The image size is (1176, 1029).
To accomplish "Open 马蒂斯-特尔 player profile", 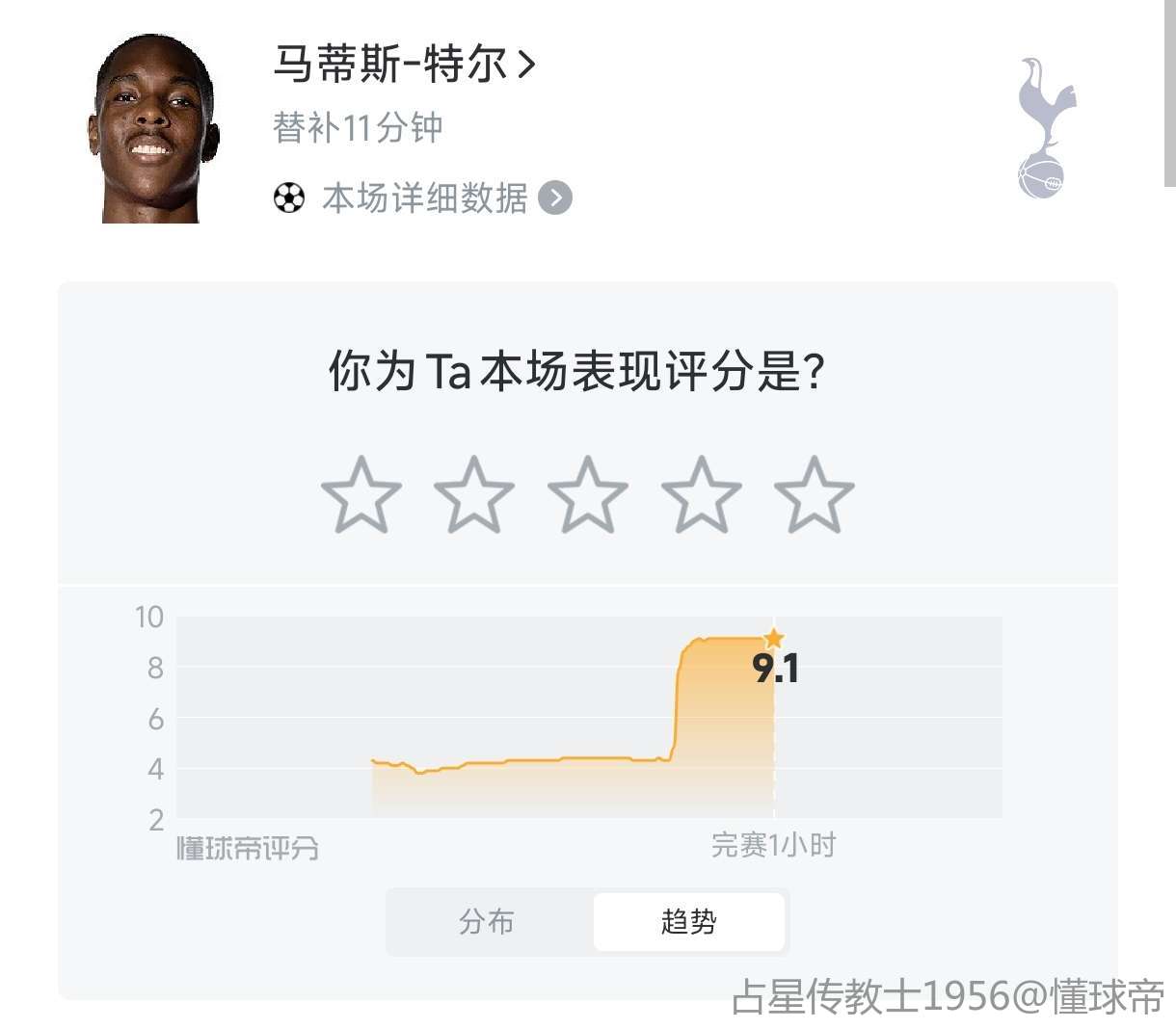I will (x=404, y=65).
